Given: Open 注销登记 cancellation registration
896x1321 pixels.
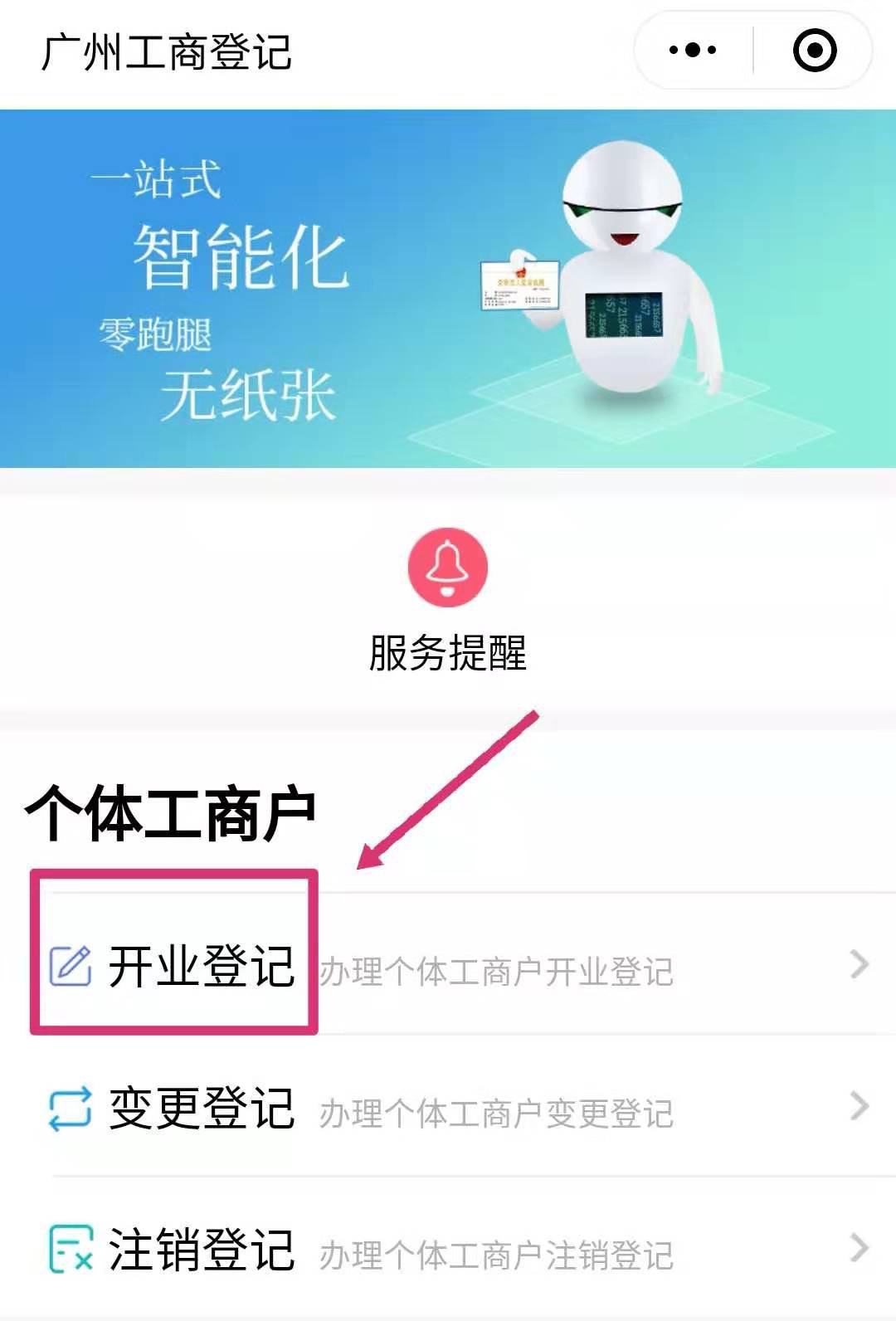Looking at the screenshot, I should [x=448, y=1250].
